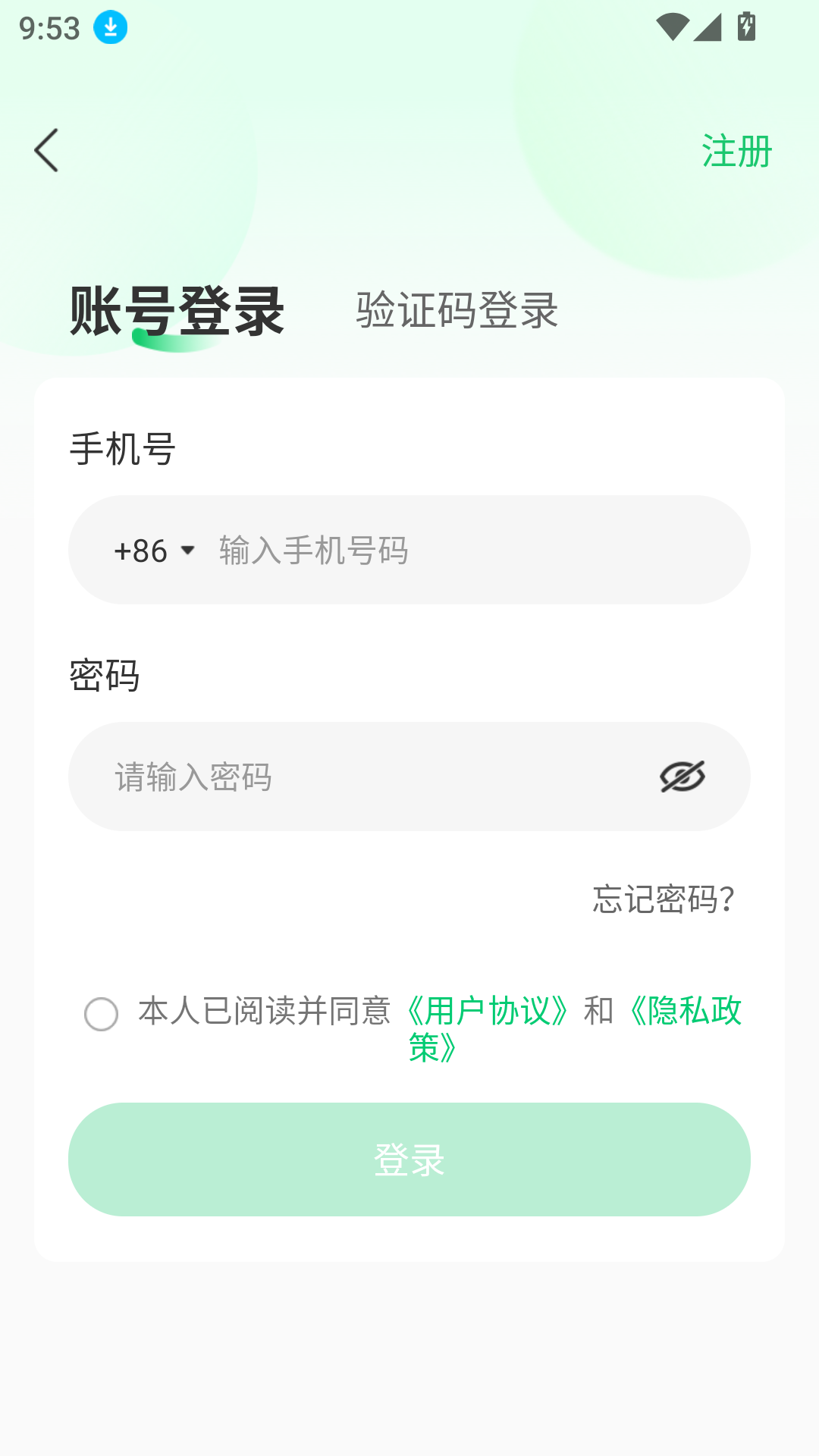Open the 注册 registration page
Screen dimensions: 819x1456
click(736, 151)
